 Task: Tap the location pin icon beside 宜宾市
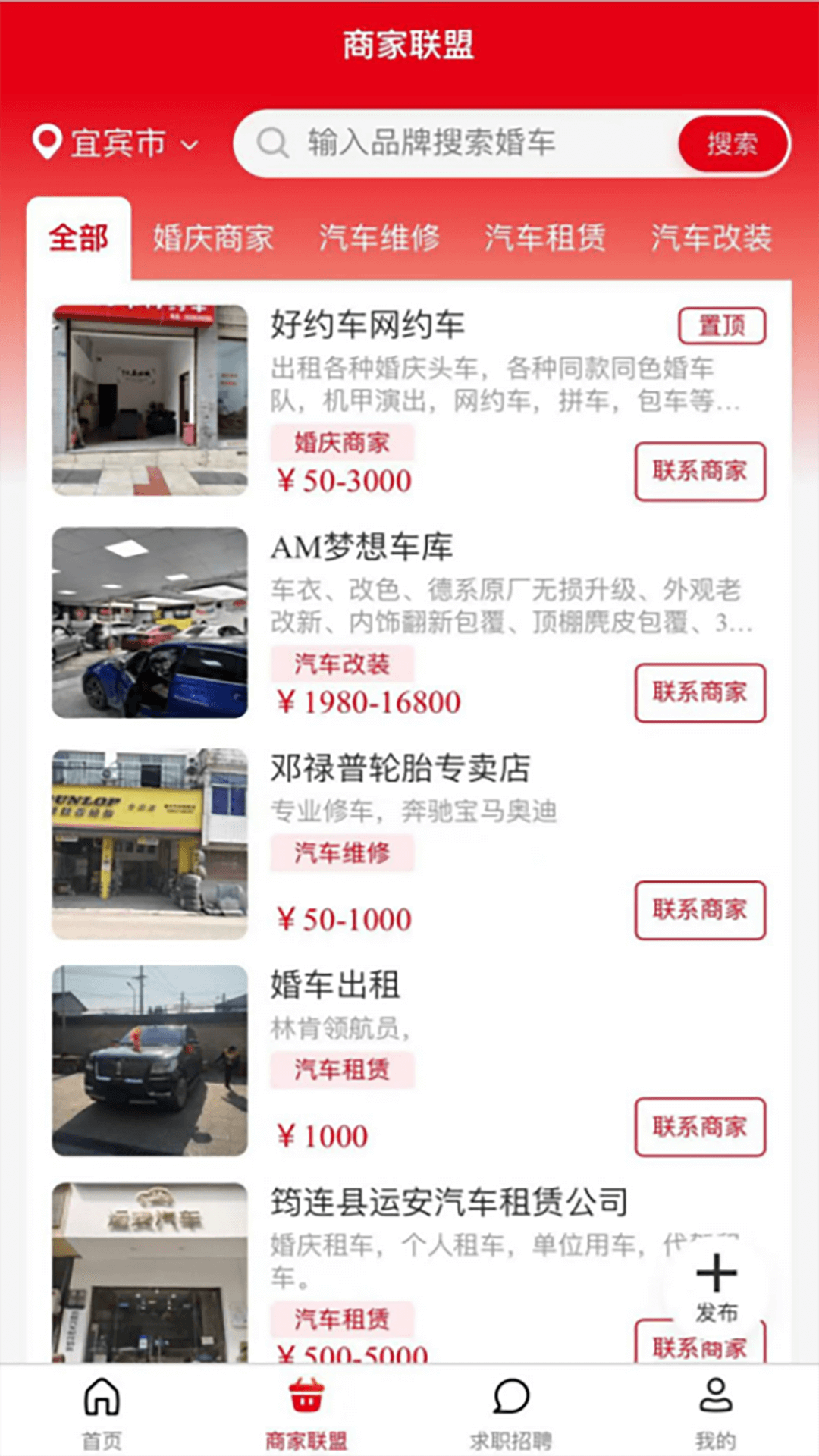click(x=47, y=143)
